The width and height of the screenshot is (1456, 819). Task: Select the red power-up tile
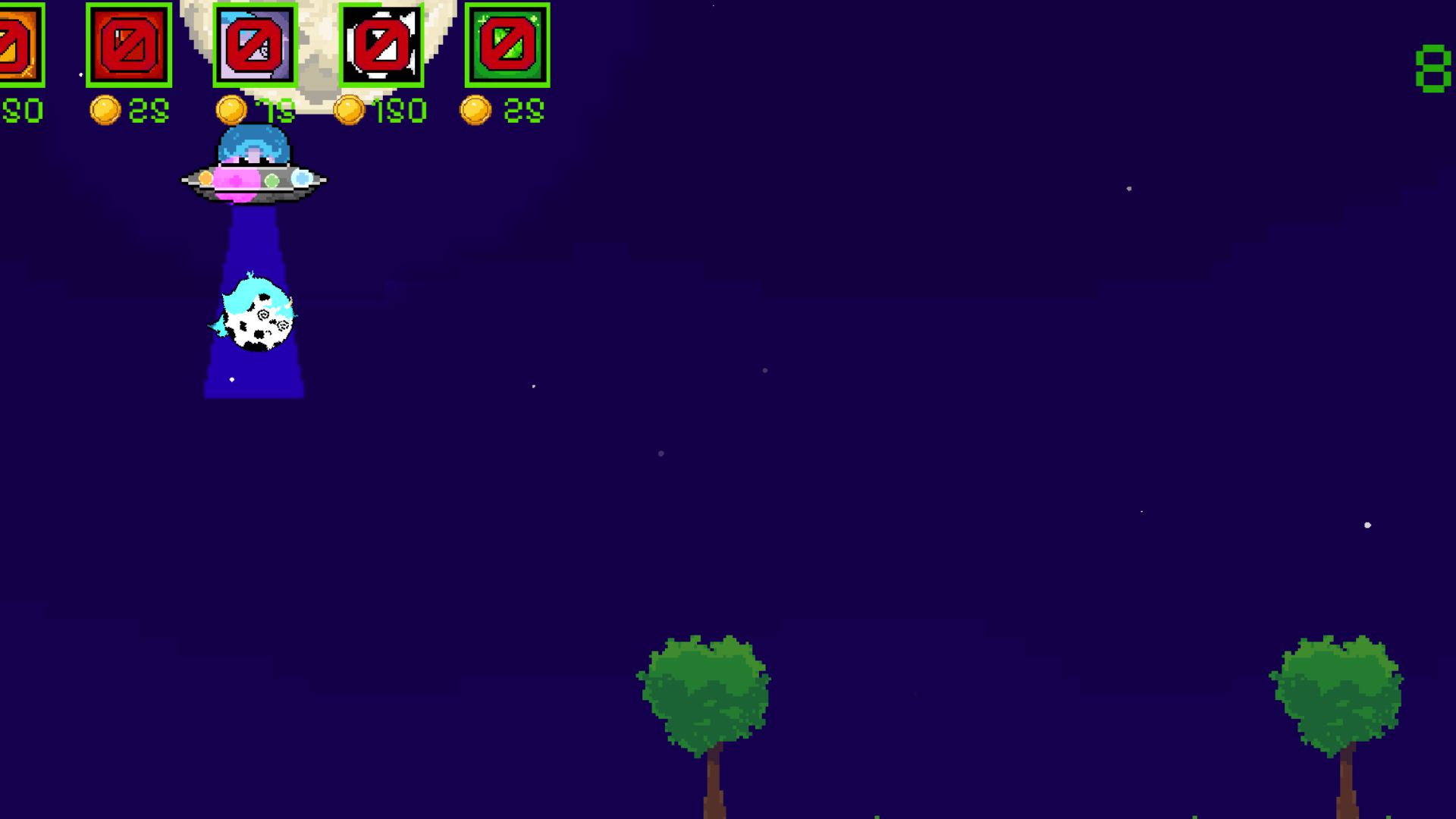tap(129, 45)
